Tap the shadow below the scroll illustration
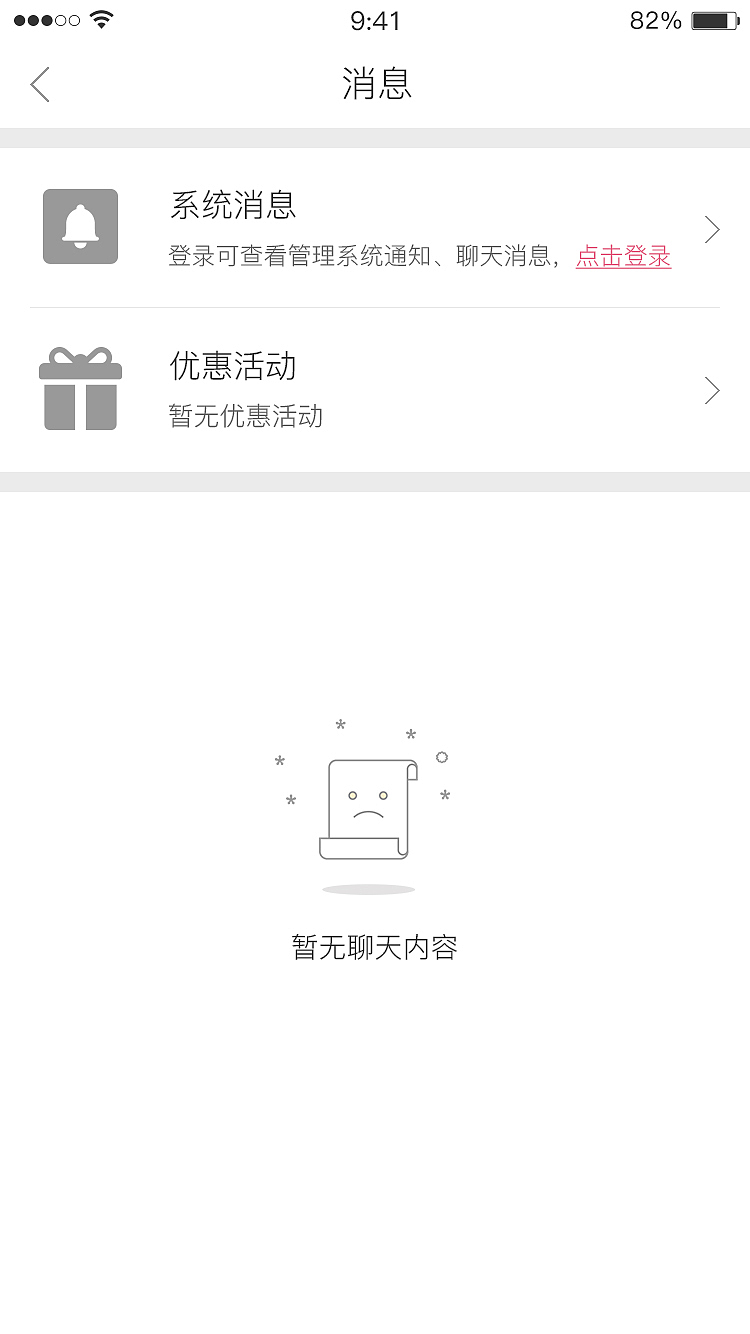The height and width of the screenshot is (1334, 750). coord(368,889)
